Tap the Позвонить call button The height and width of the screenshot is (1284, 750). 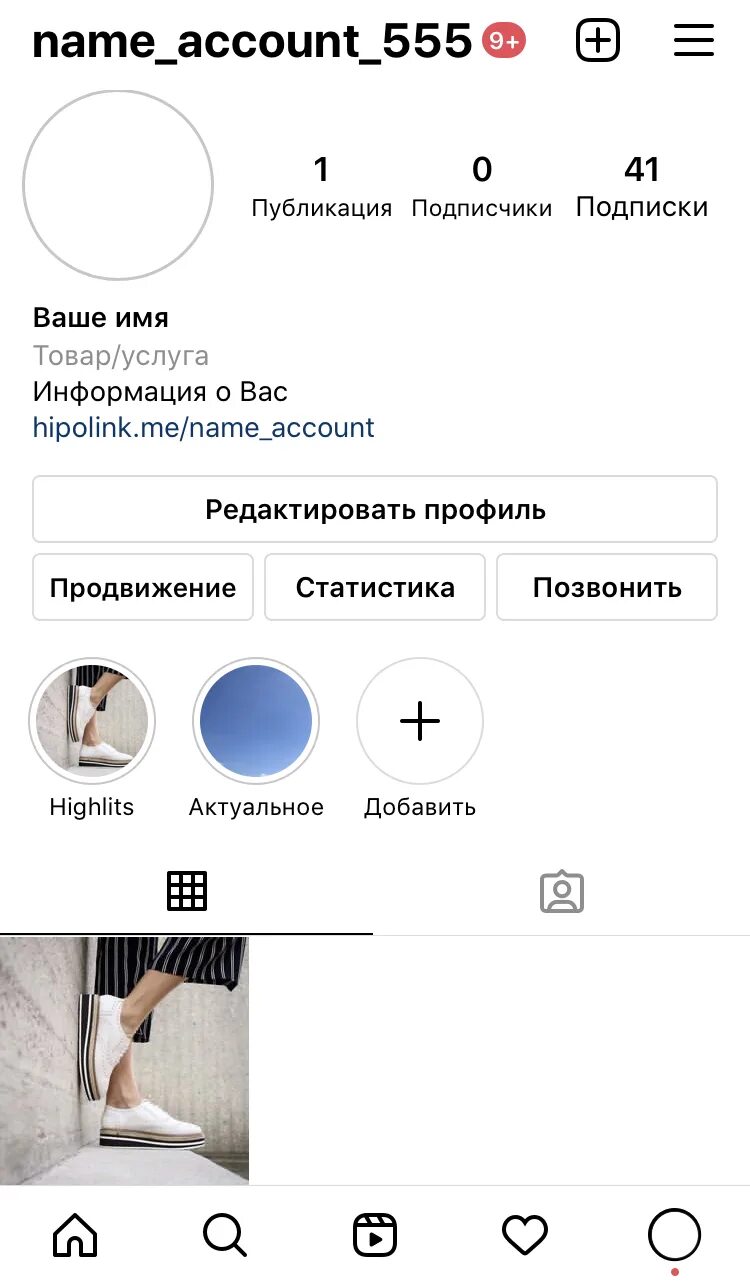[607, 587]
